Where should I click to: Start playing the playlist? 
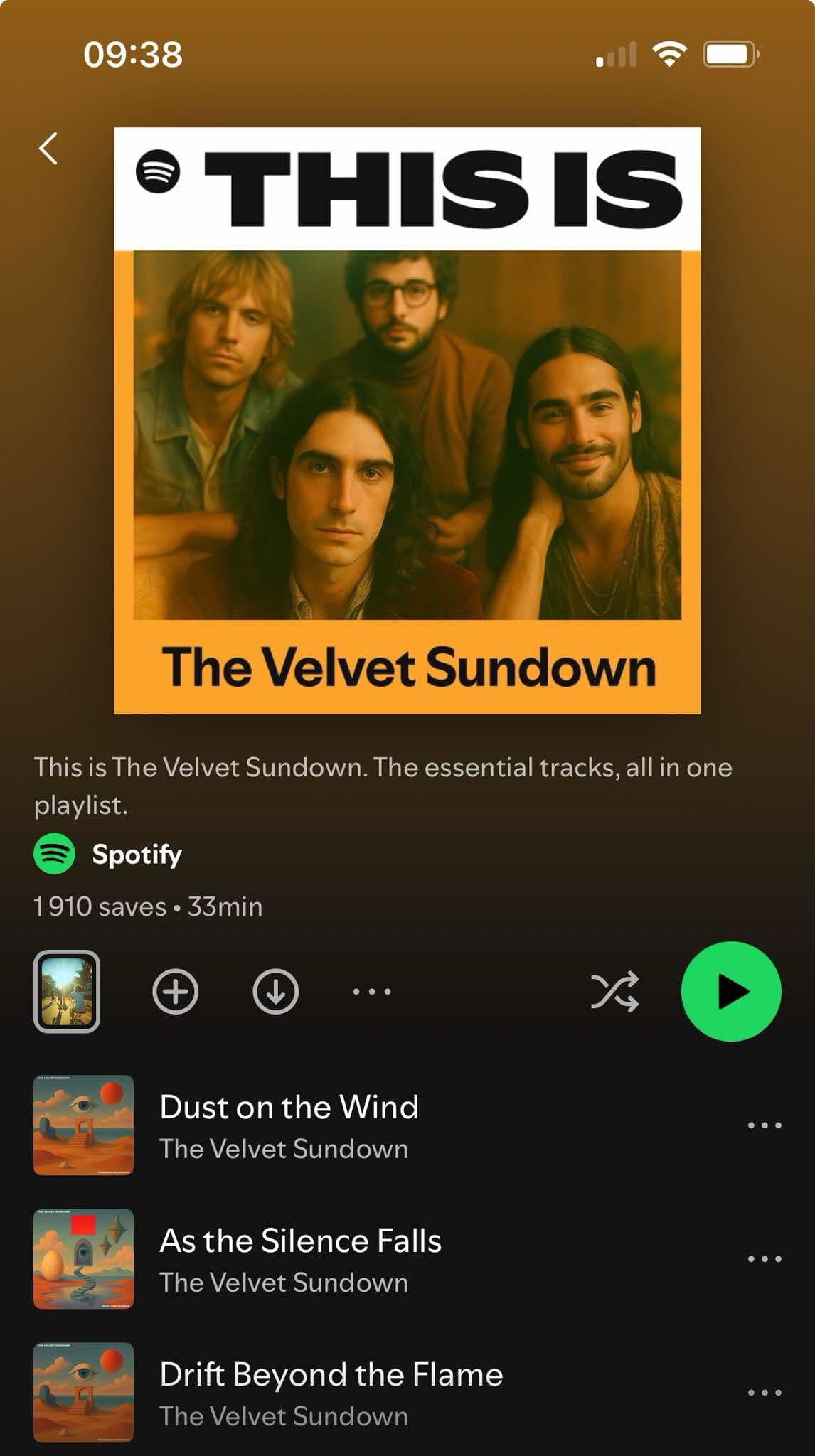[x=731, y=991]
